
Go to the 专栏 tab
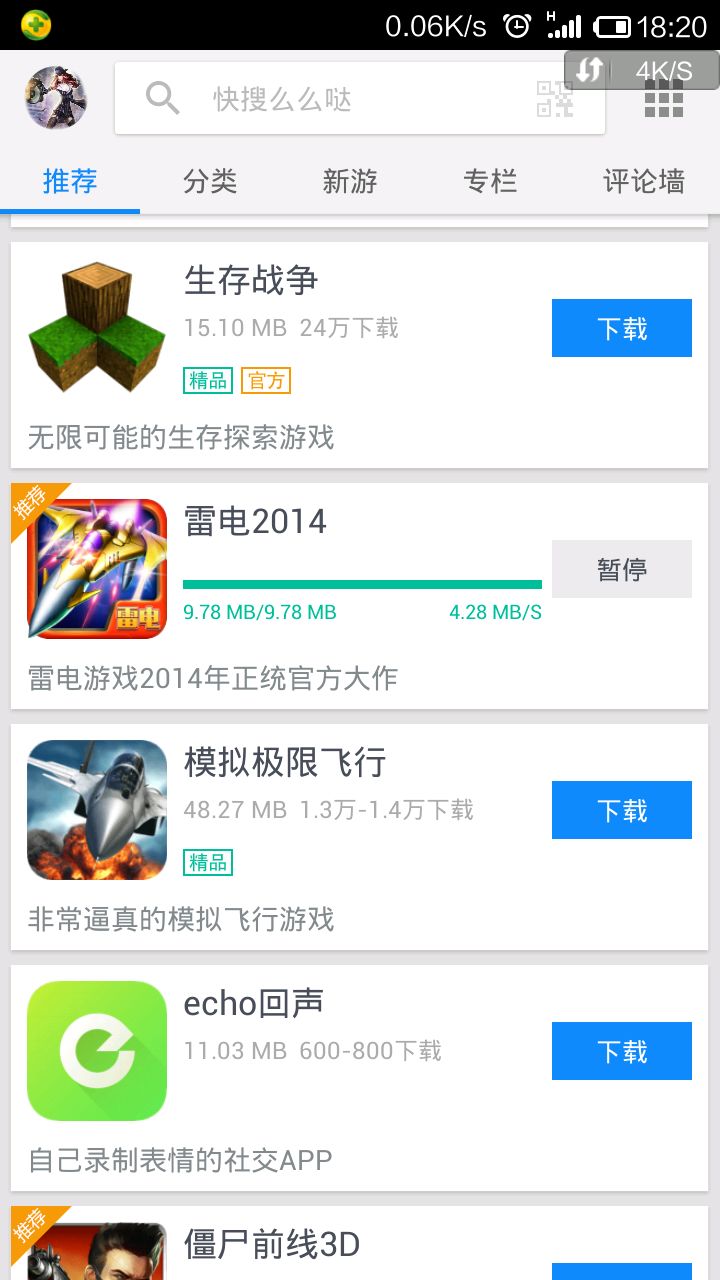(x=490, y=181)
